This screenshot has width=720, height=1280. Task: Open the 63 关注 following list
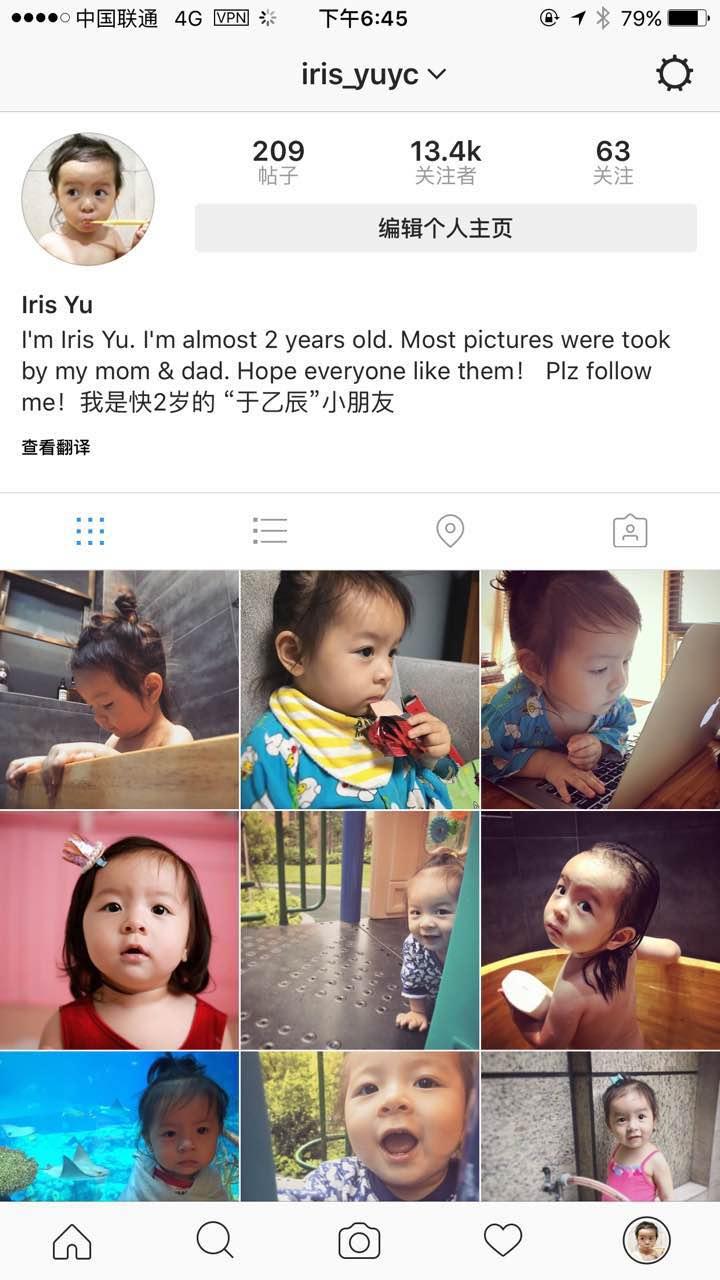pos(612,162)
